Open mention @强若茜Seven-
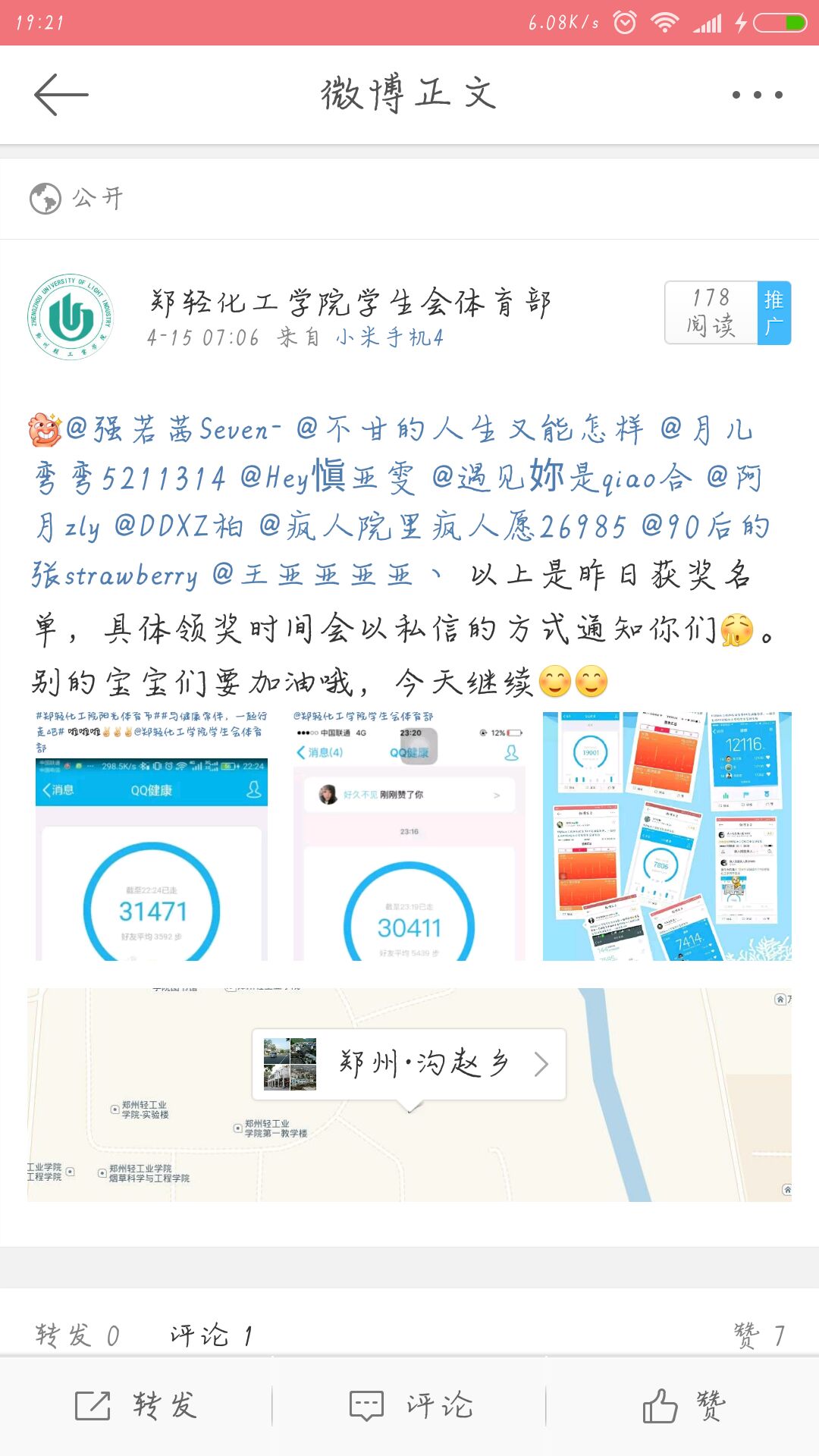 (174, 429)
